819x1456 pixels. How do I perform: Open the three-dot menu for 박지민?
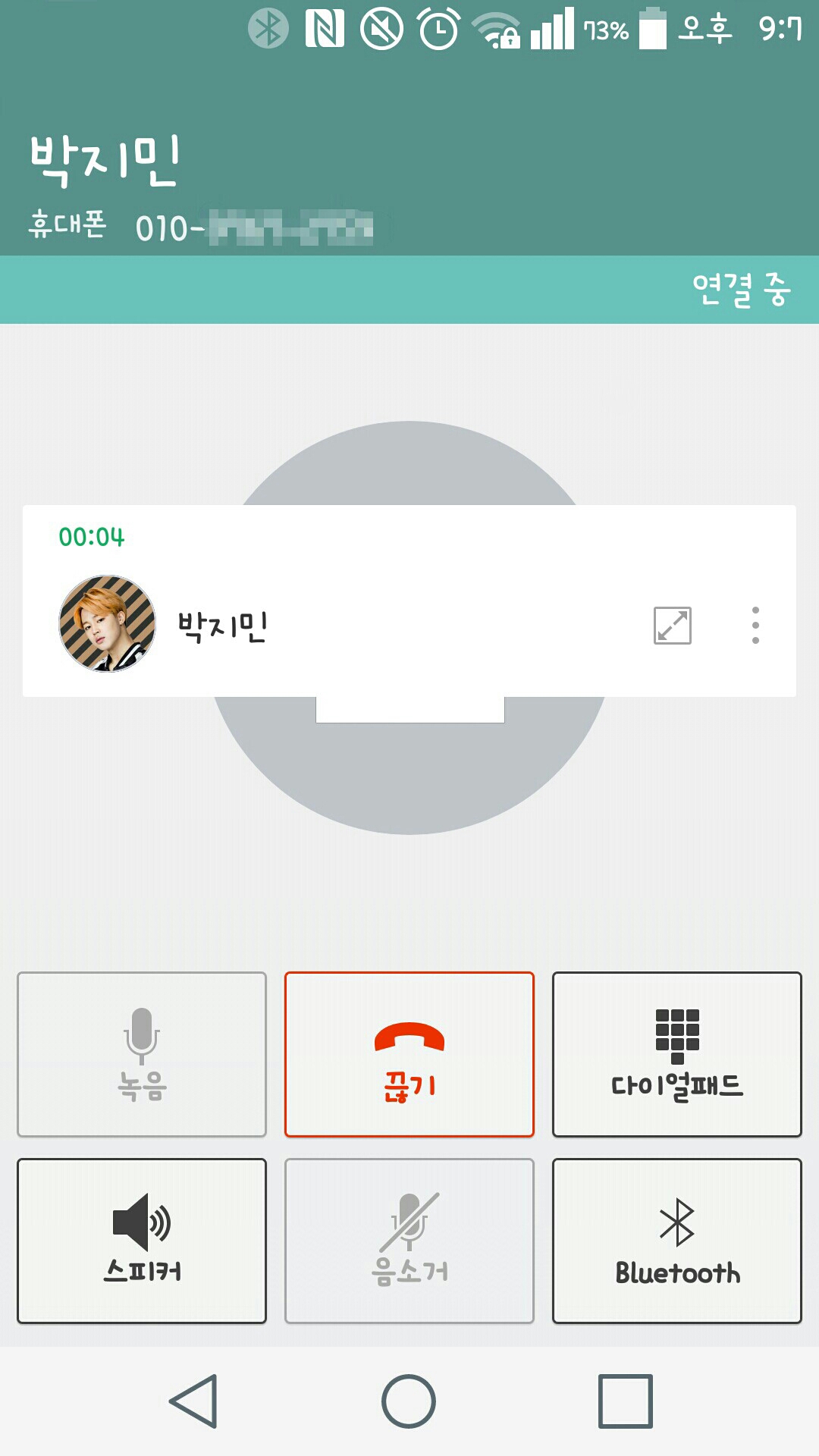point(755,626)
